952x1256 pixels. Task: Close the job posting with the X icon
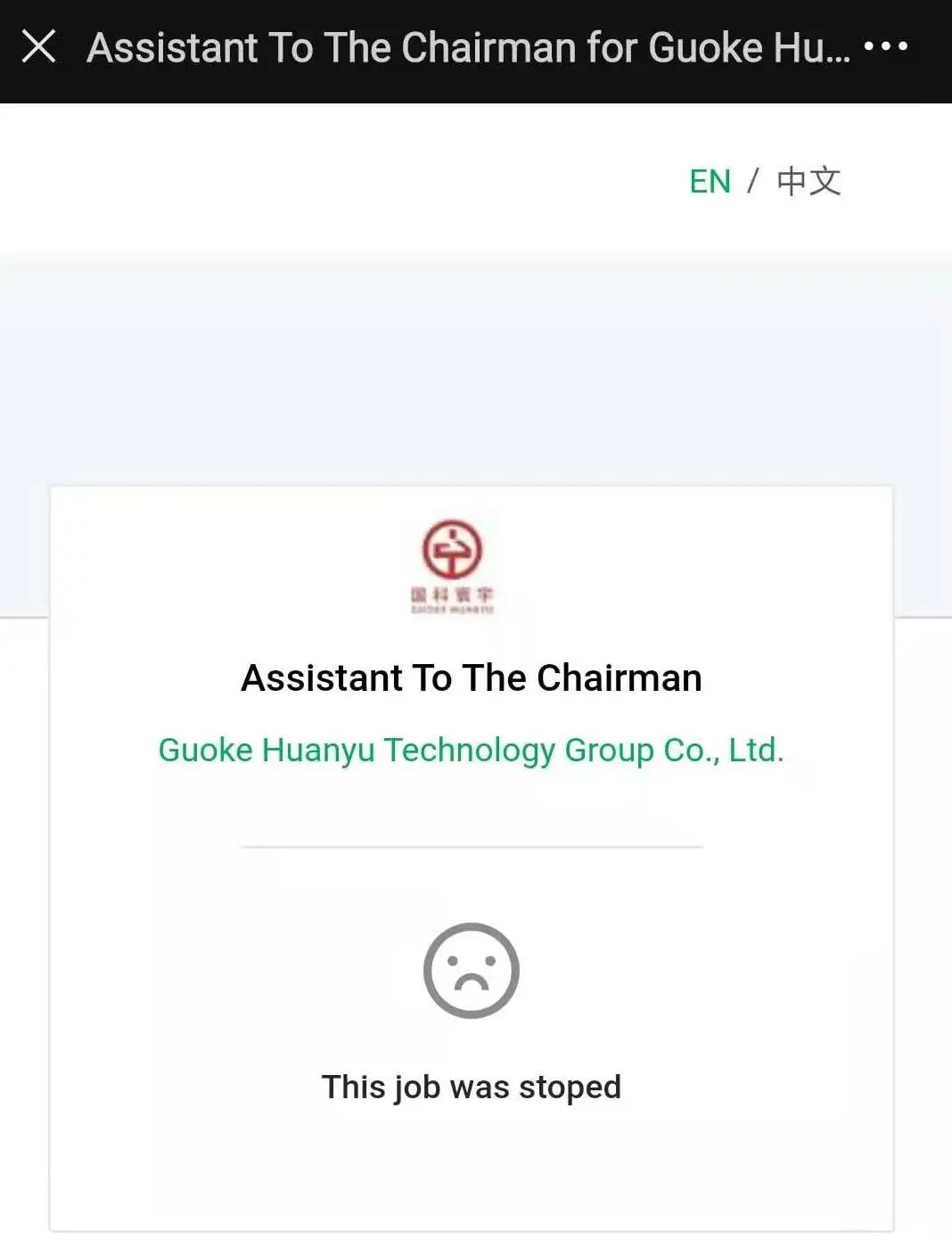click(x=39, y=45)
